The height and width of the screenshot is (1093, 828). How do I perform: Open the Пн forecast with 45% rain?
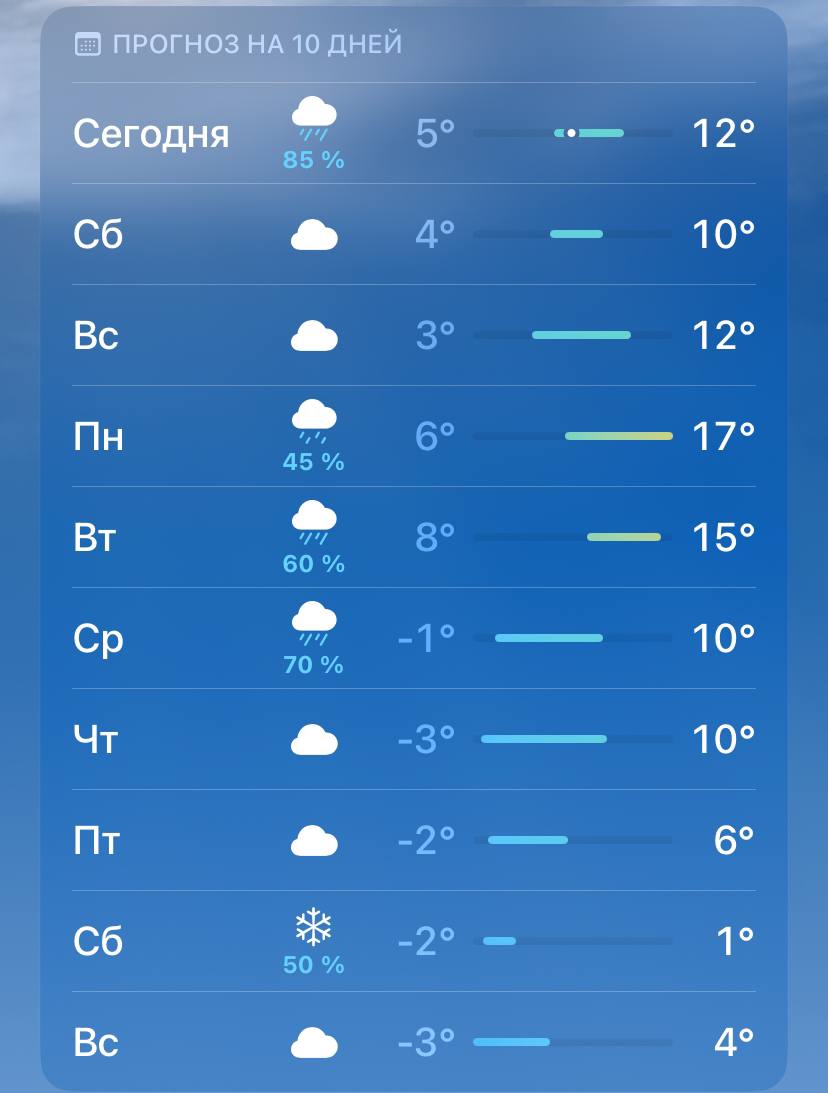point(413,437)
